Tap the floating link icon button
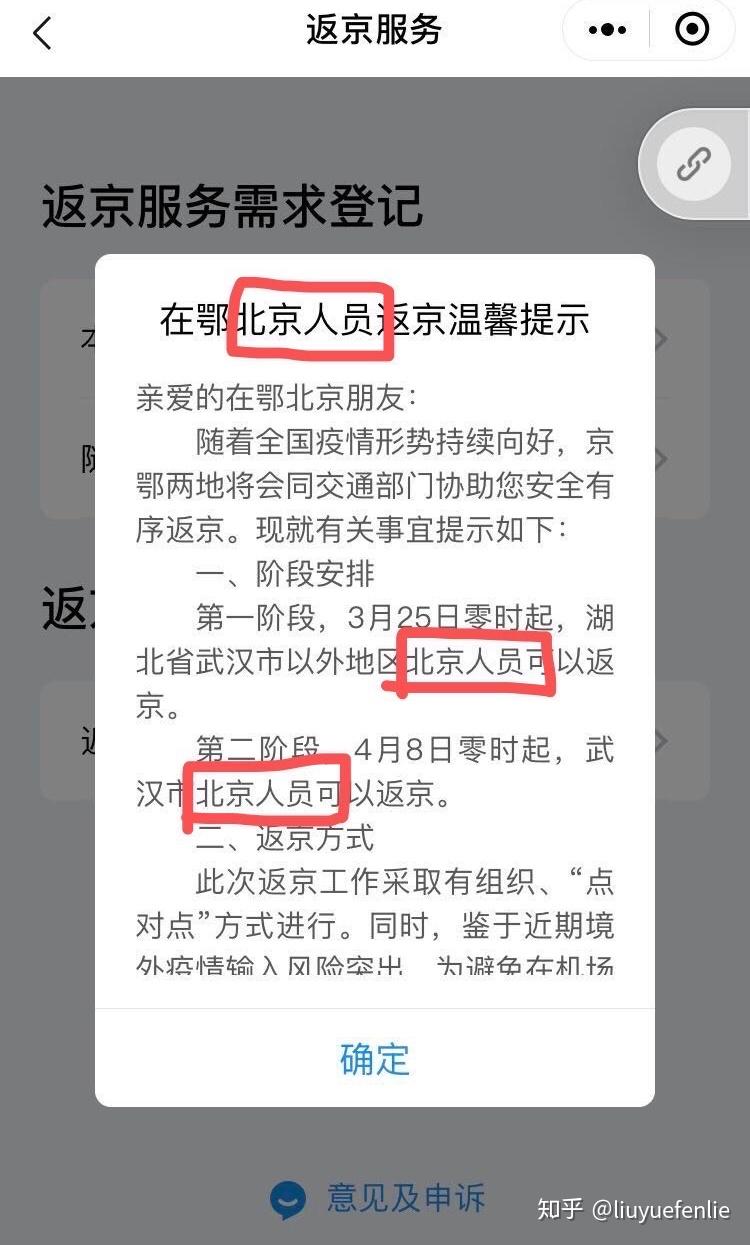Image resolution: width=750 pixels, height=1245 pixels. (693, 163)
